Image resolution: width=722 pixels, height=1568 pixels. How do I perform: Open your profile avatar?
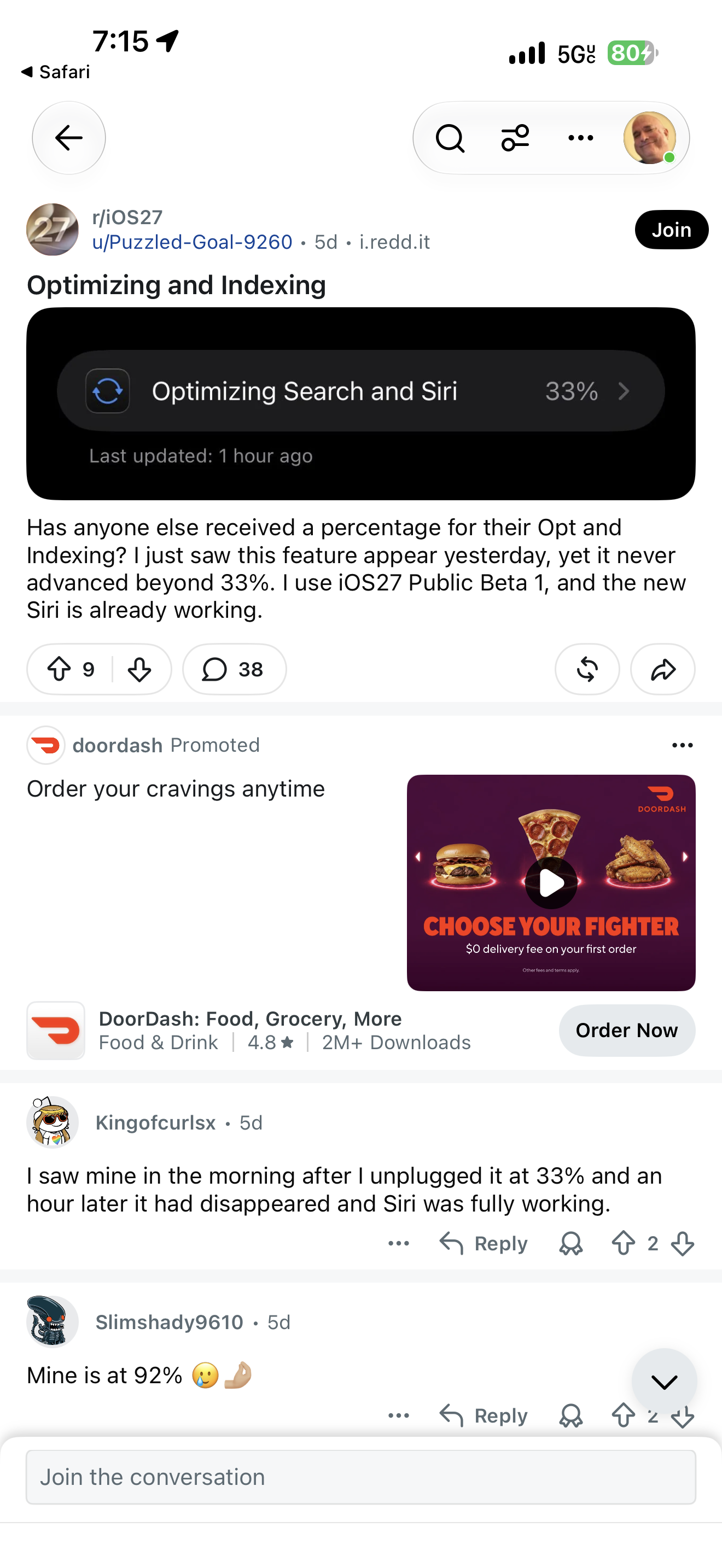[650, 138]
